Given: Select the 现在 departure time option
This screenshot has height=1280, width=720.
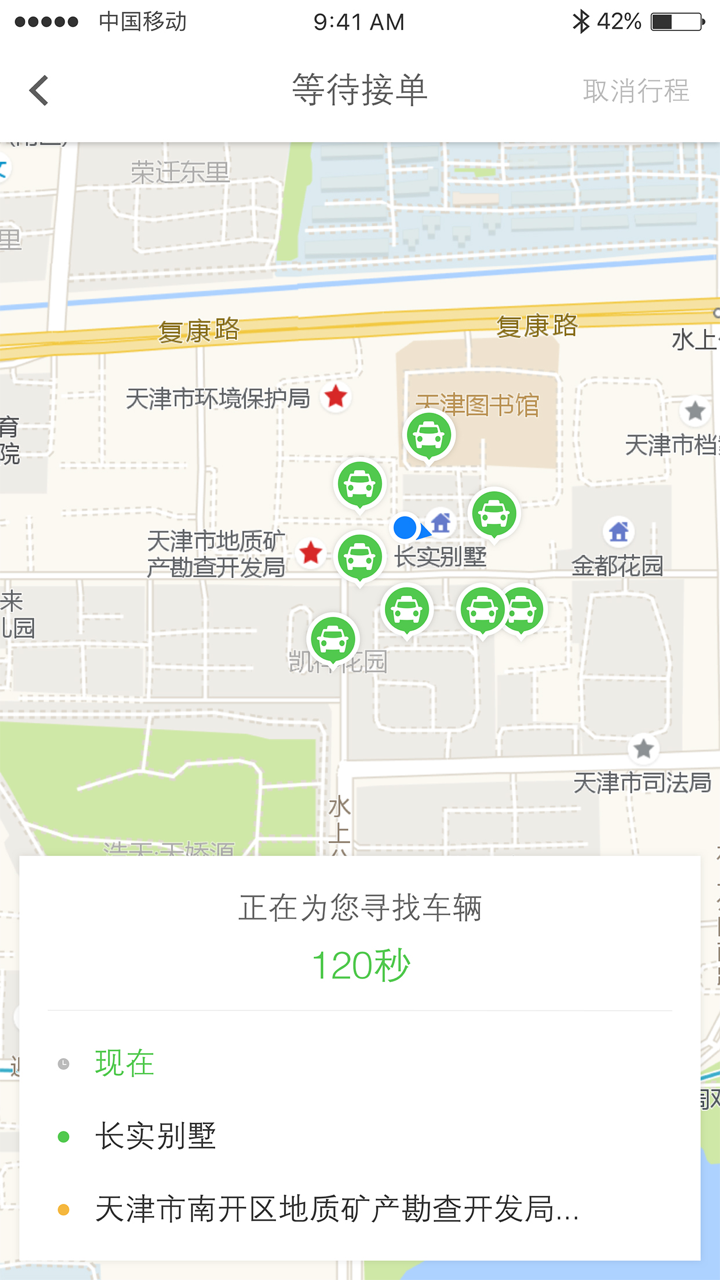Looking at the screenshot, I should tap(122, 1063).
